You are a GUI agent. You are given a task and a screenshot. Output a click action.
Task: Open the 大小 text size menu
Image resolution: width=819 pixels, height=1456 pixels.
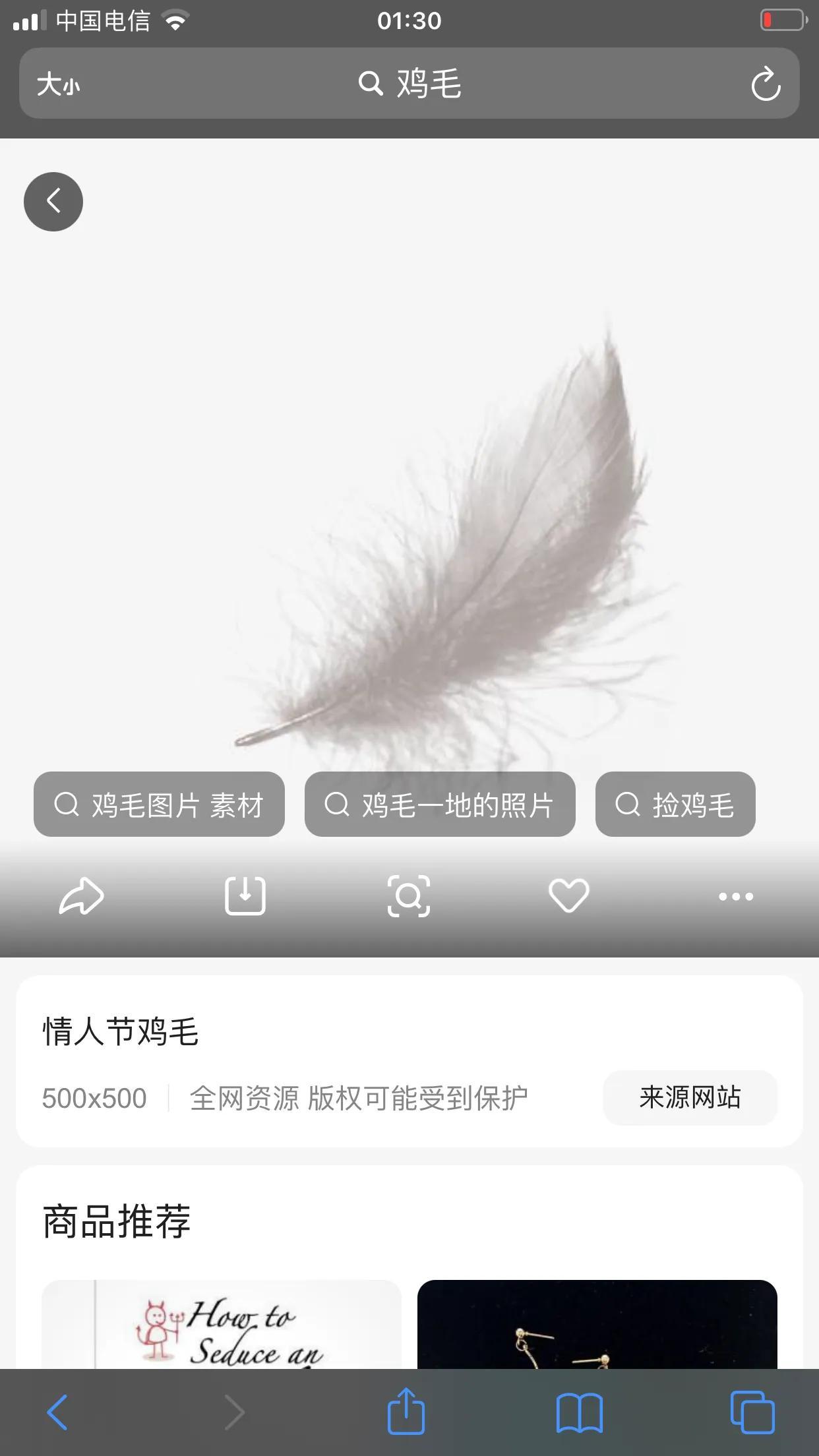[x=58, y=84]
